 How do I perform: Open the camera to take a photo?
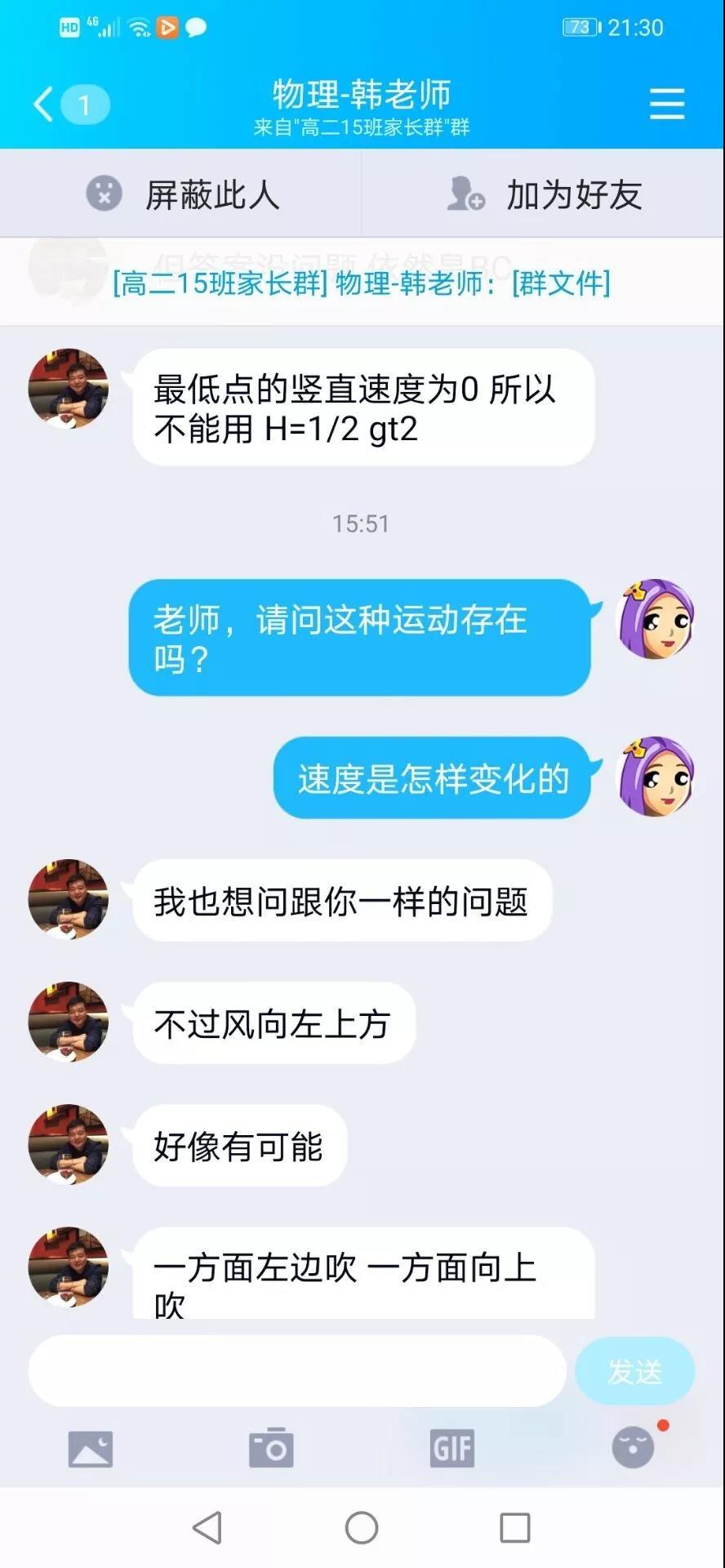[271, 1448]
